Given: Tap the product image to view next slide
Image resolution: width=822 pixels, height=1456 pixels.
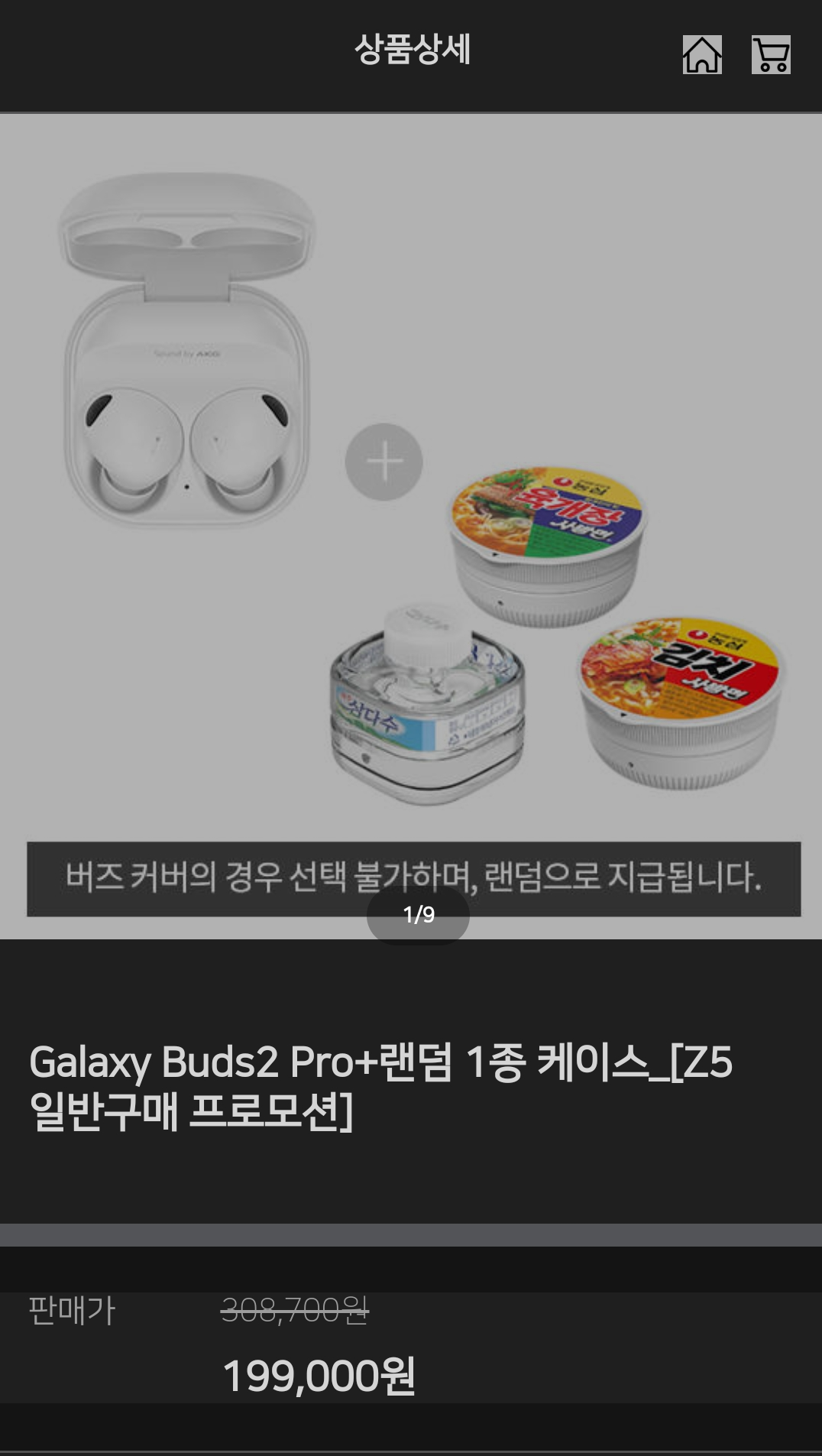Looking at the screenshot, I should pos(413,520).
